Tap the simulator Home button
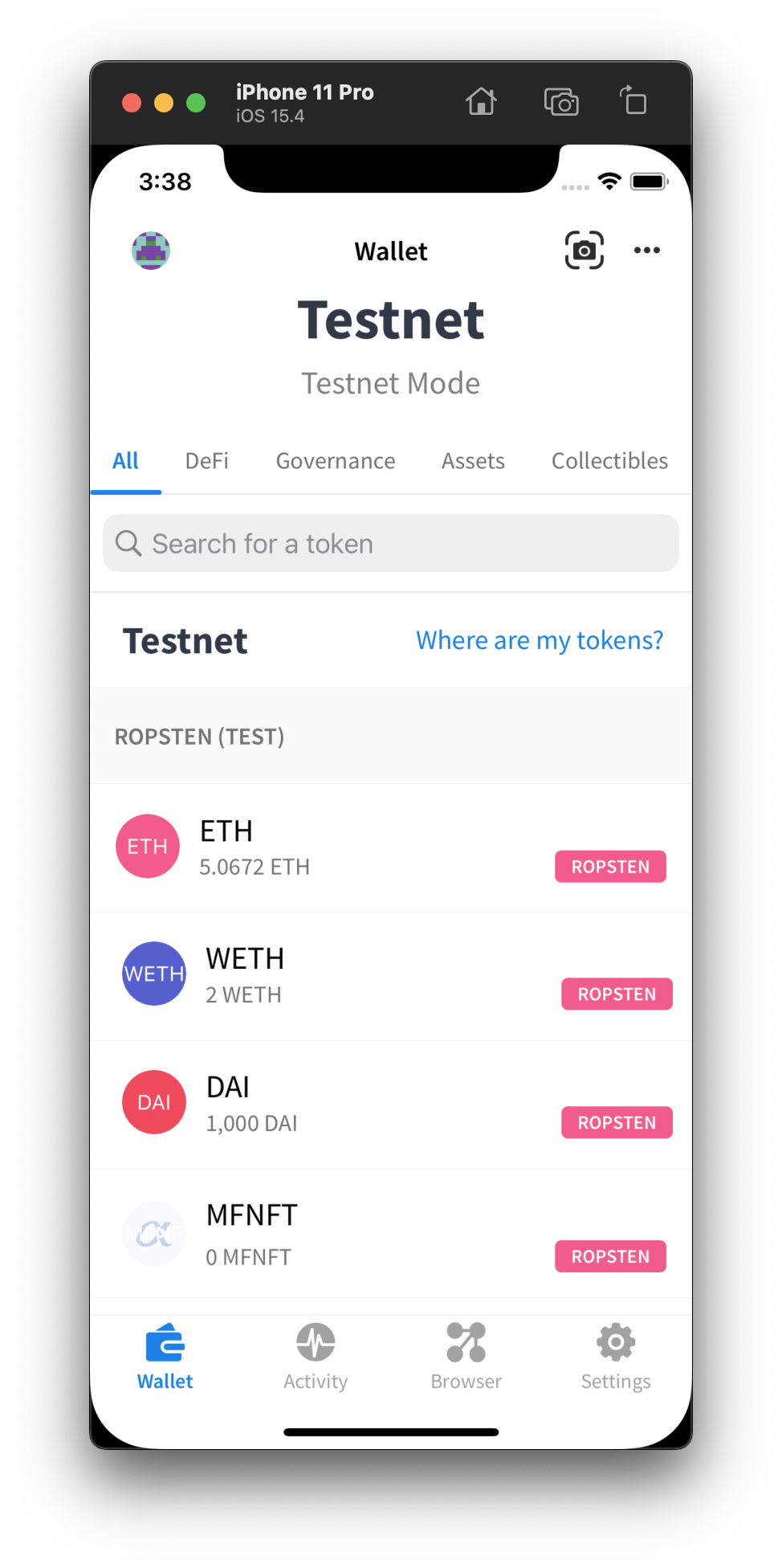 click(x=481, y=102)
